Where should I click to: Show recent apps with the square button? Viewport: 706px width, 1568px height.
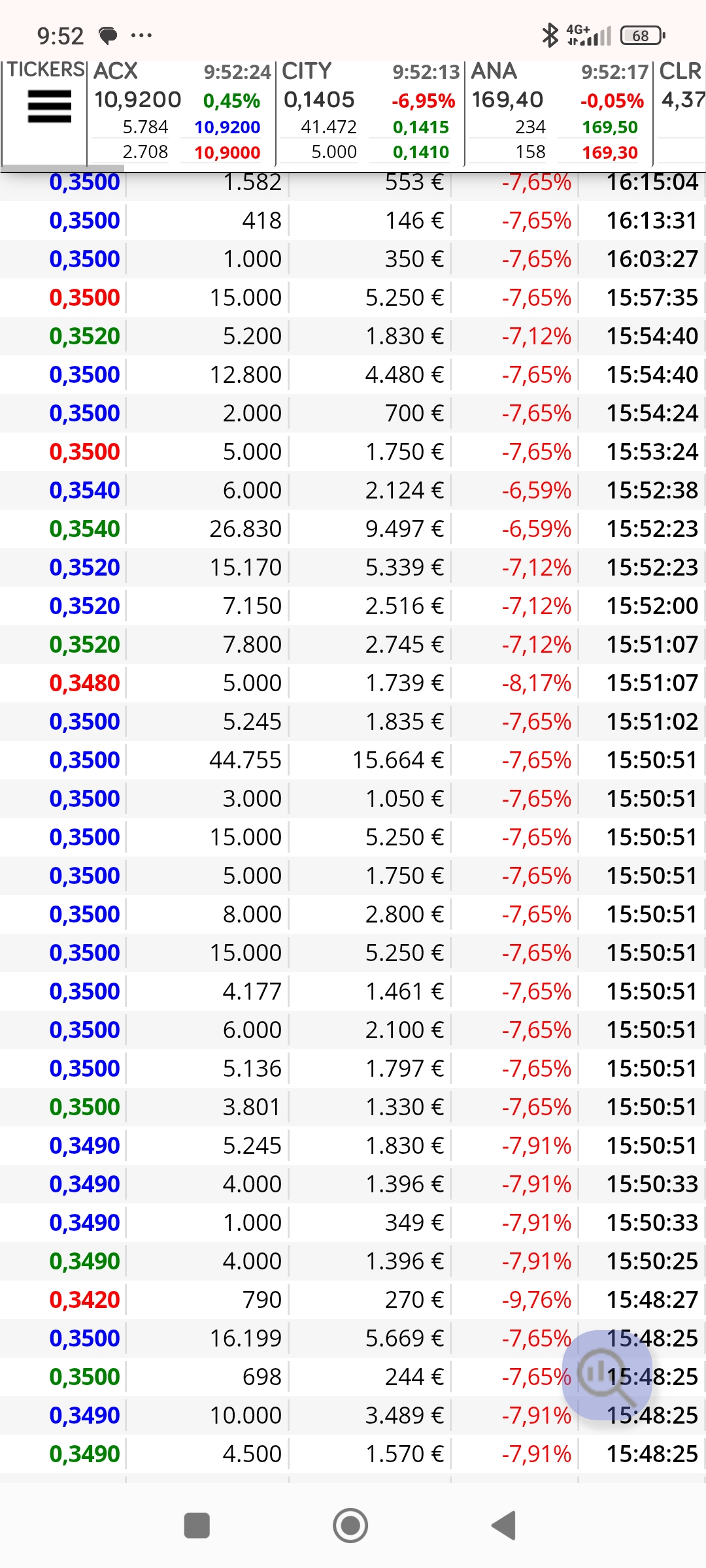coord(197,1526)
